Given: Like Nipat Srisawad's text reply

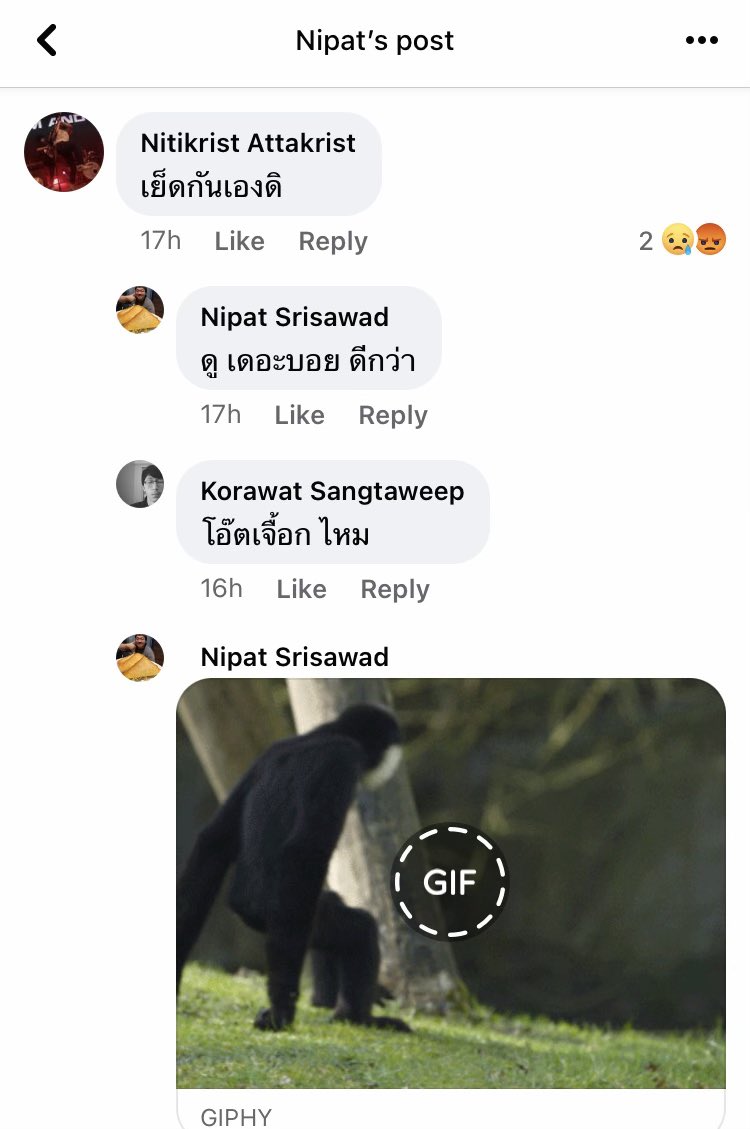Looking at the screenshot, I should click(299, 415).
